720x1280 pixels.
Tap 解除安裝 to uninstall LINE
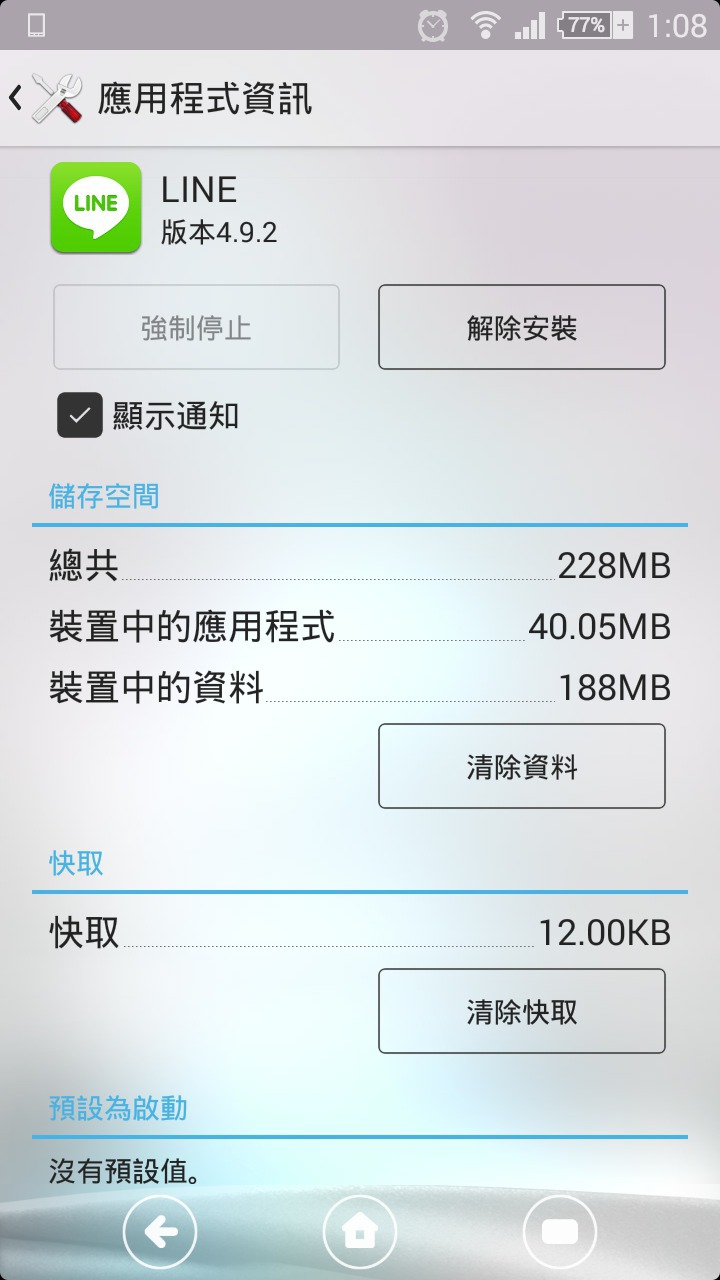(x=521, y=327)
